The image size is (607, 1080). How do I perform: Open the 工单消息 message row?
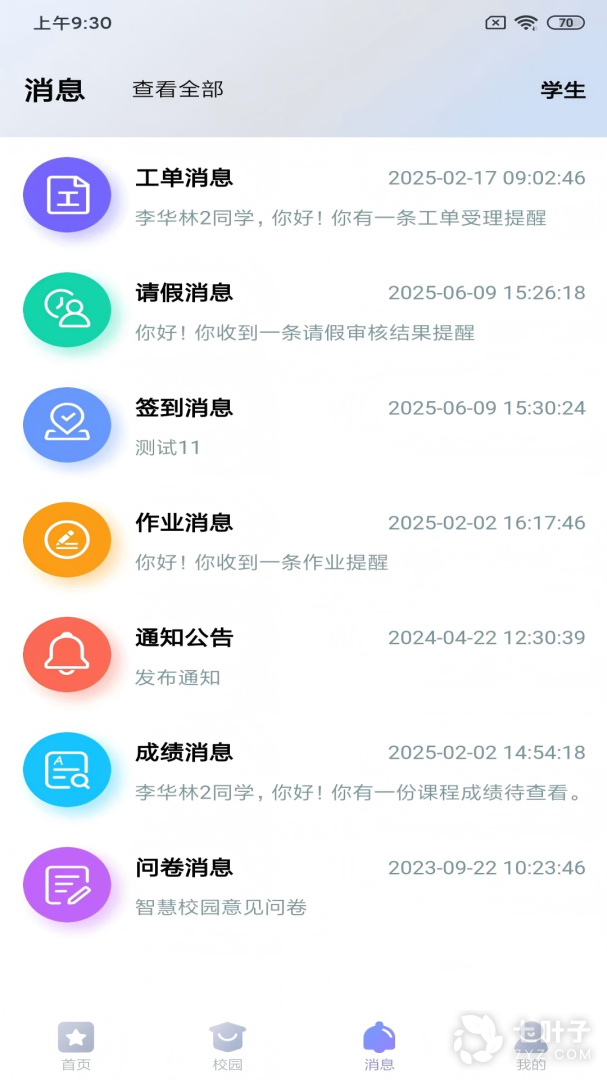click(x=303, y=195)
